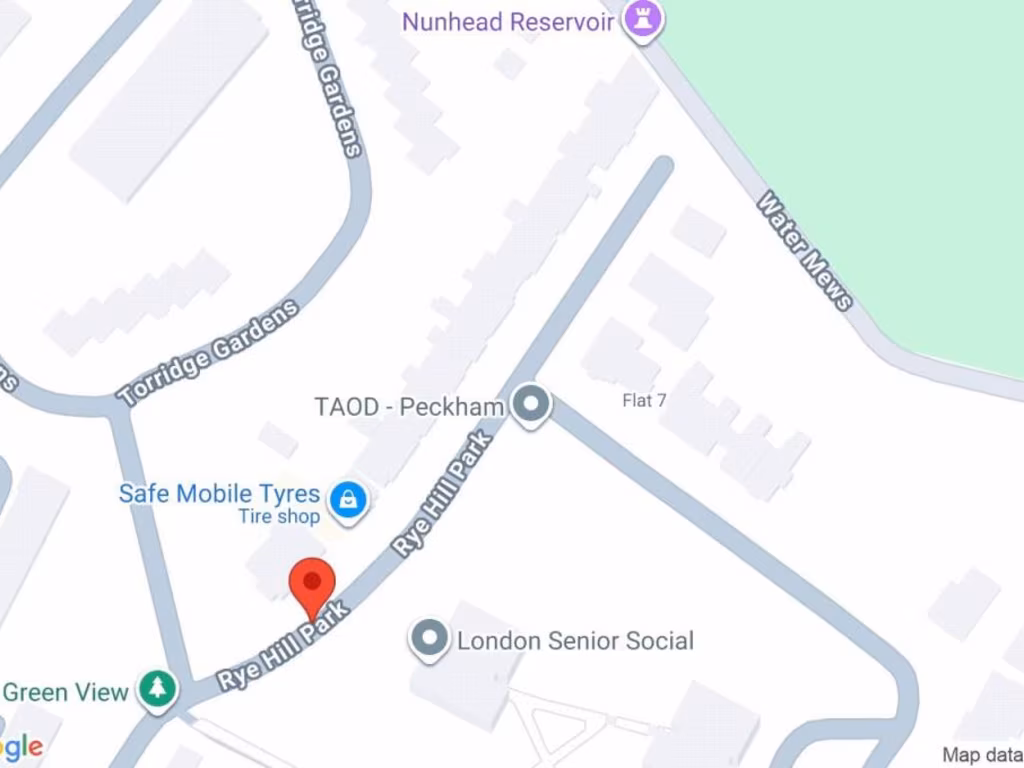Select the Green View park marker
Screen dimensions: 1024x768
[158, 689]
